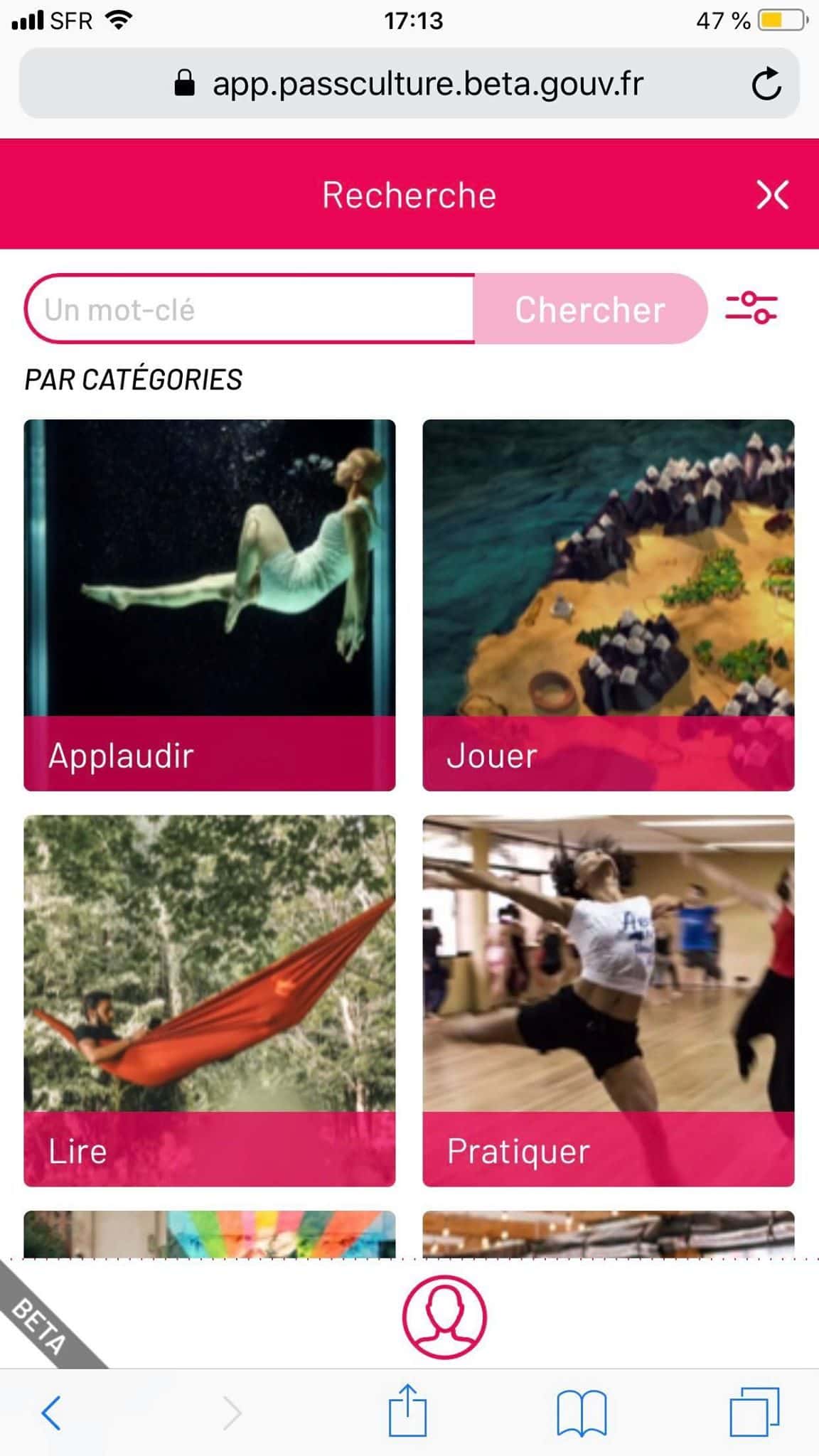
Task: Show open browser tabs
Action: 754,1412
